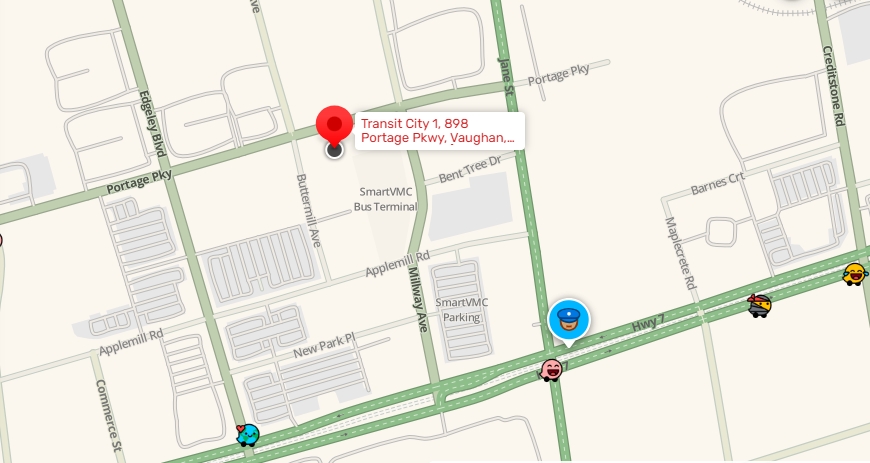Tap the blue Wazer near Commerce St
Viewport: 870px width, 463px height.
[247, 434]
